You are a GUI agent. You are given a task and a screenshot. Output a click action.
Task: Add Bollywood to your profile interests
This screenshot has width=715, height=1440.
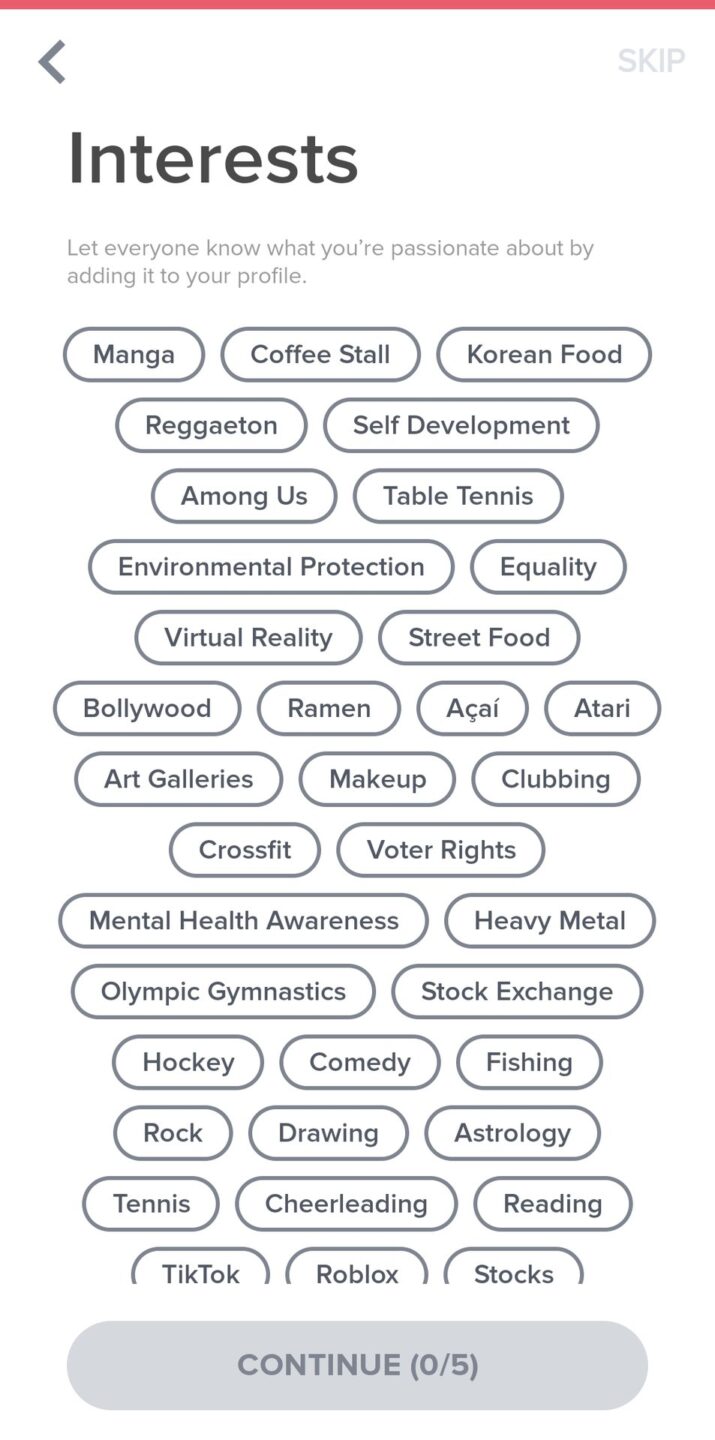tap(147, 709)
